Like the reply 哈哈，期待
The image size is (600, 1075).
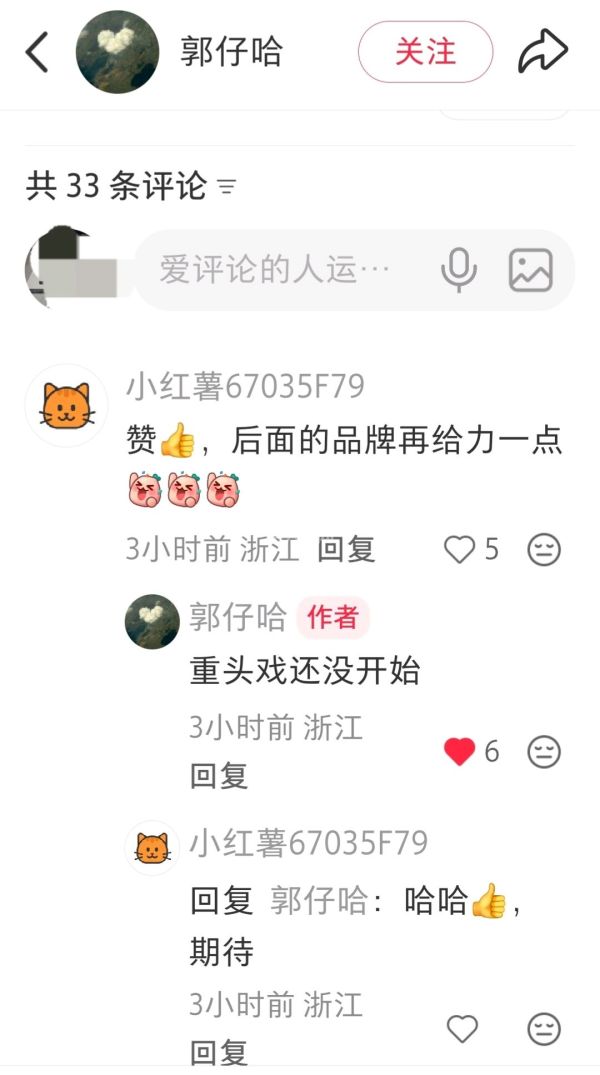tap(461, 1028)
